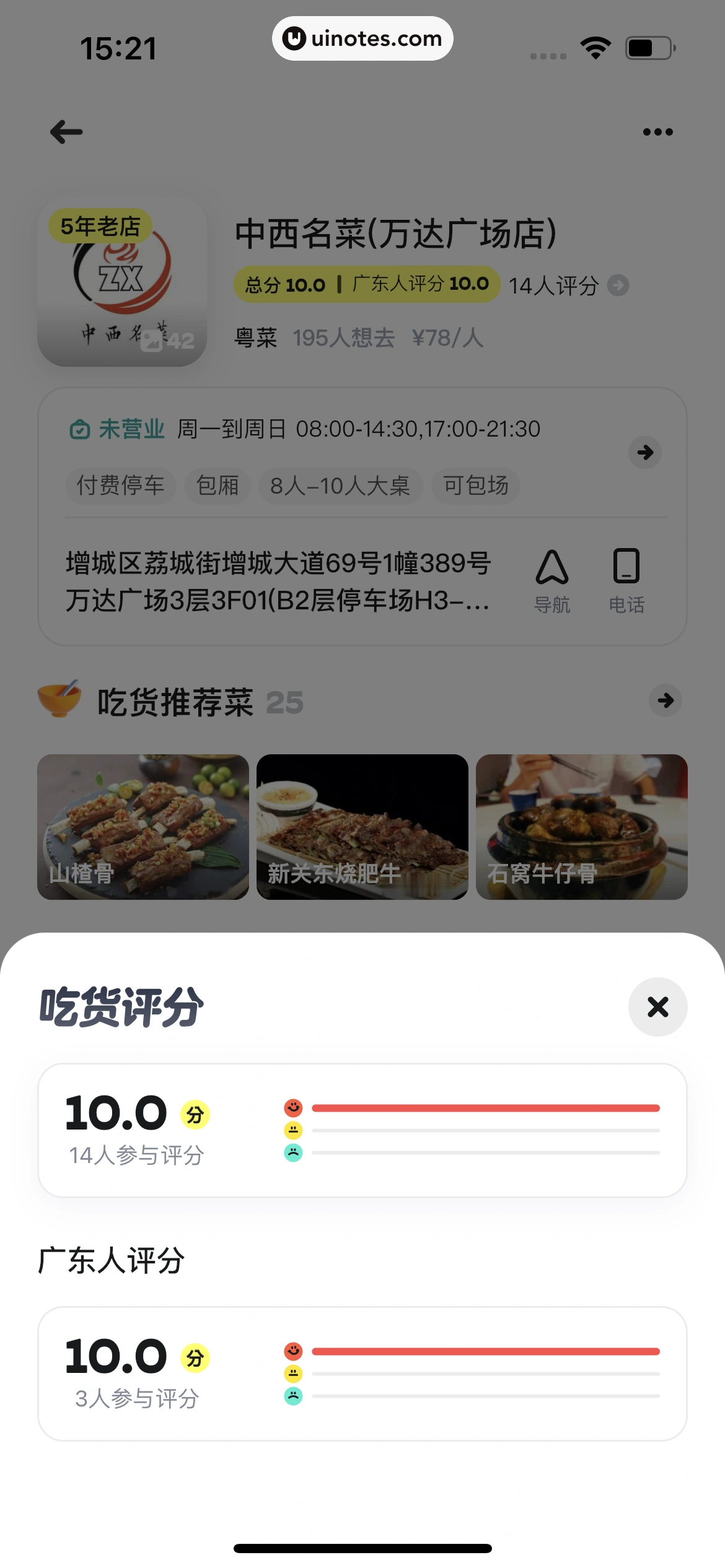Select the 付费停车 tag

(120, 486)
